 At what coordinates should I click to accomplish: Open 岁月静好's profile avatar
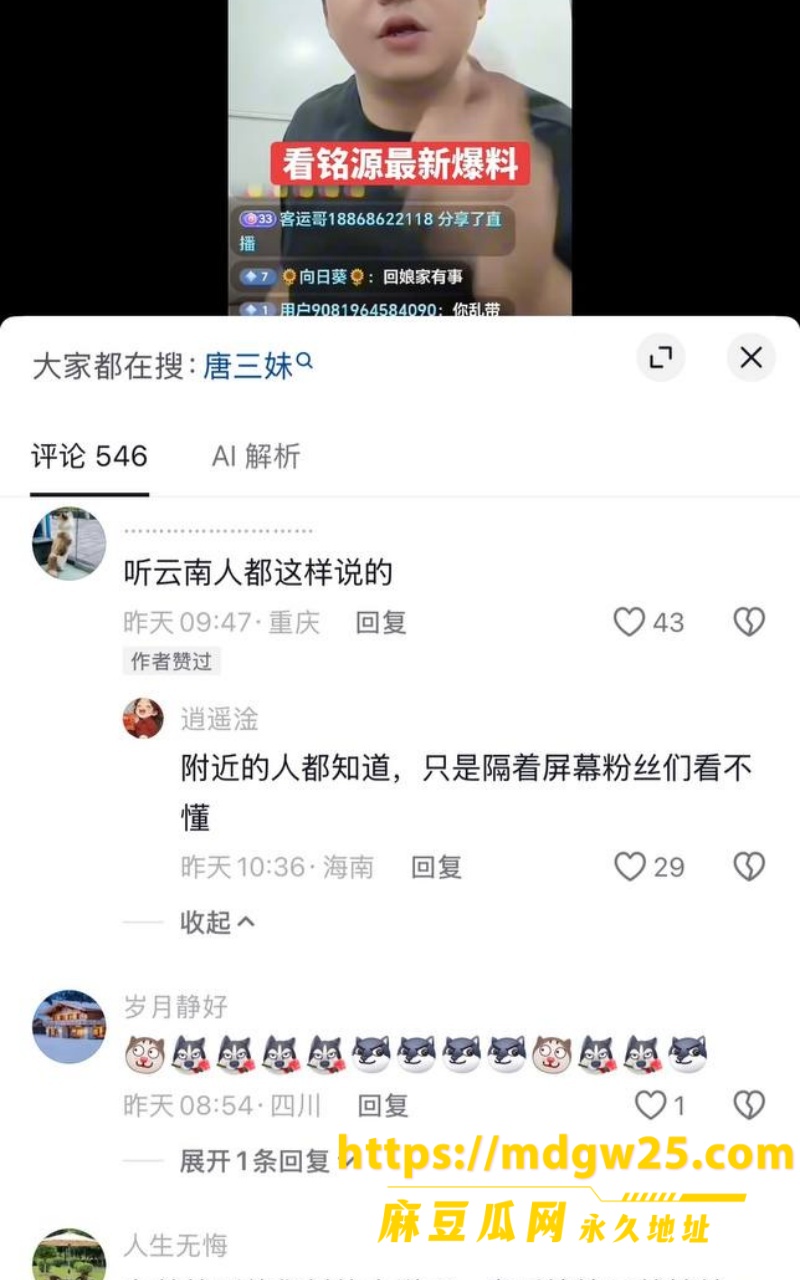tap(69, 1026)
